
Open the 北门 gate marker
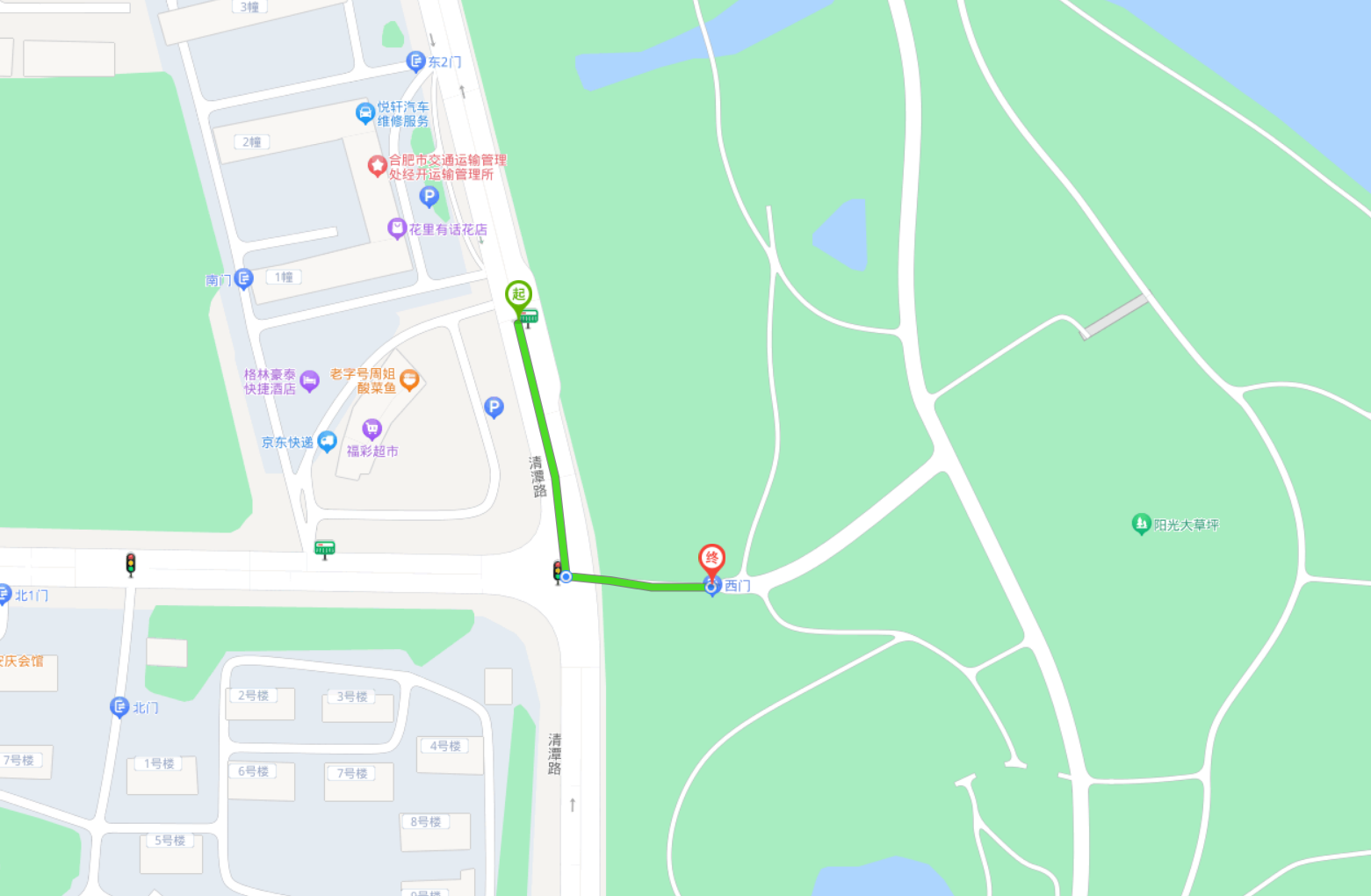119,707
